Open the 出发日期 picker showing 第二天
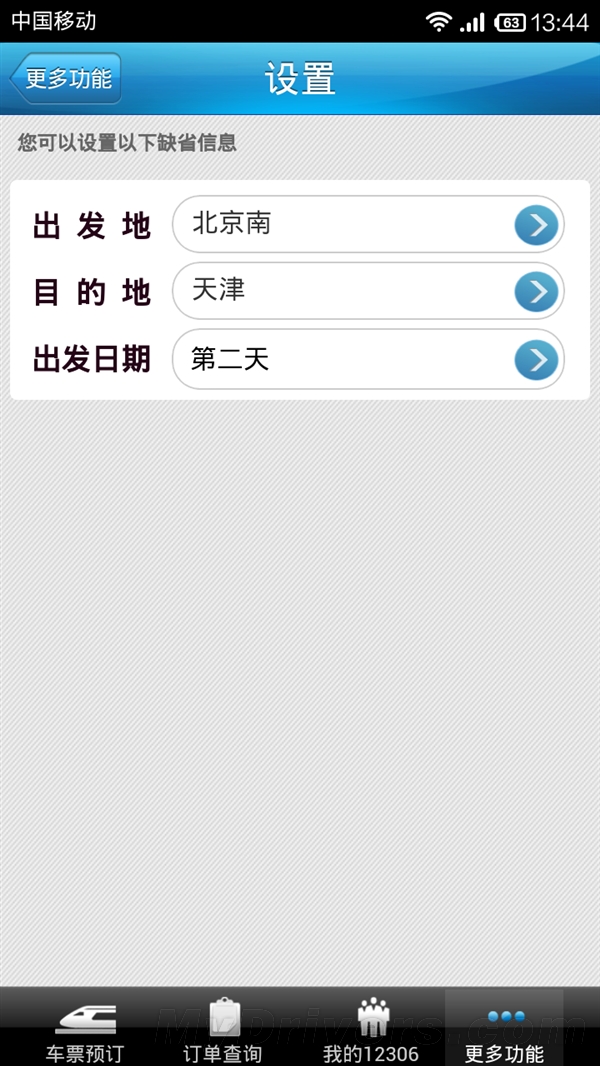The image size is (600, 1066). pos(368,359)
